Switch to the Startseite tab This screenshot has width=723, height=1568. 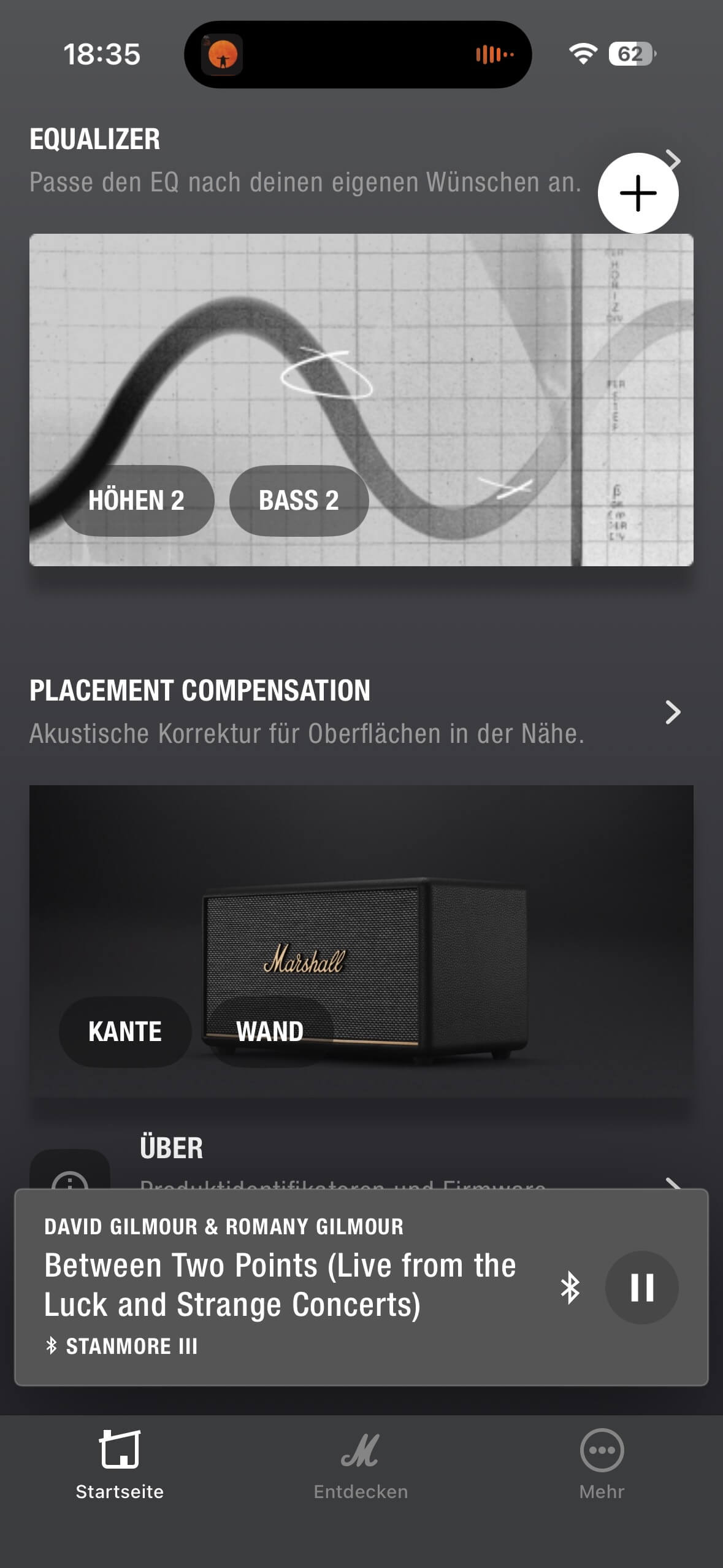tap(120, 1464)
